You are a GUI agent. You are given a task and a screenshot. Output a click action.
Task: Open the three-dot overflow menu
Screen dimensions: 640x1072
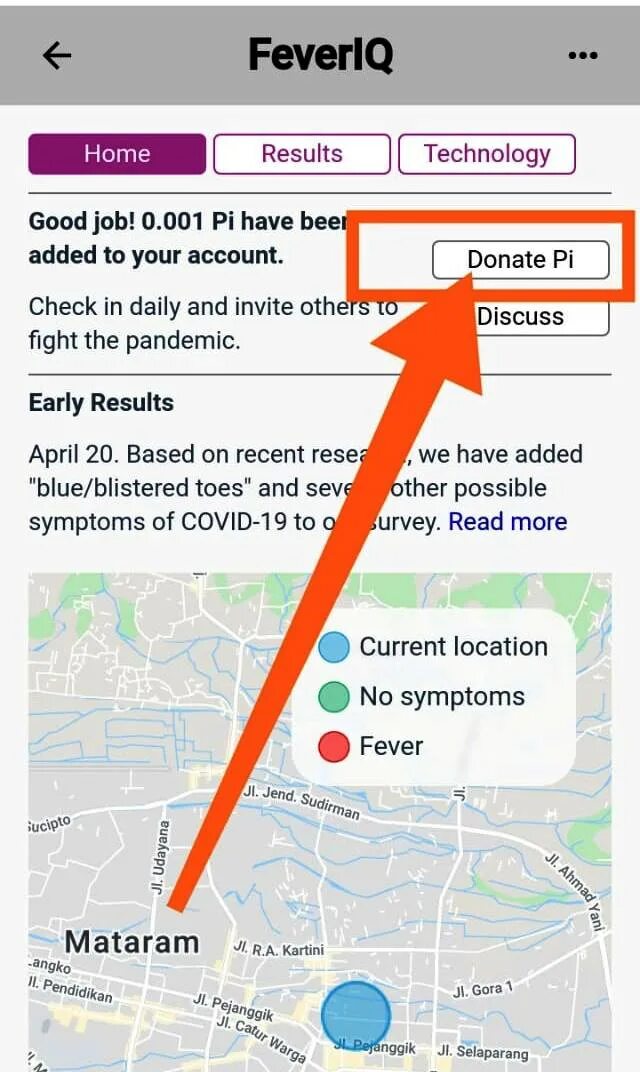(x=583, y=55)
